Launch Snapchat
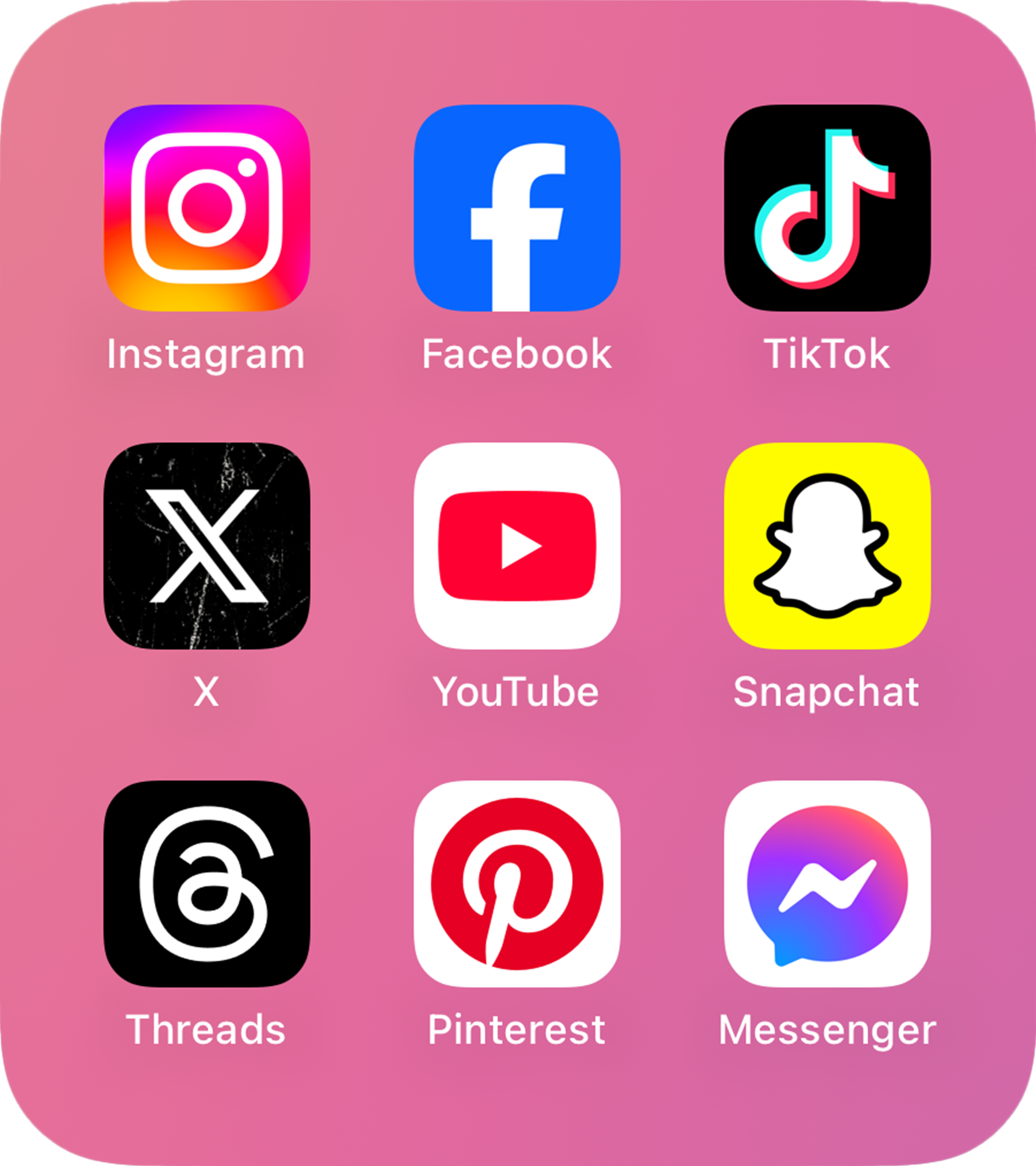This screenshot has width=1036, height=1166. [x=827, y=546]
